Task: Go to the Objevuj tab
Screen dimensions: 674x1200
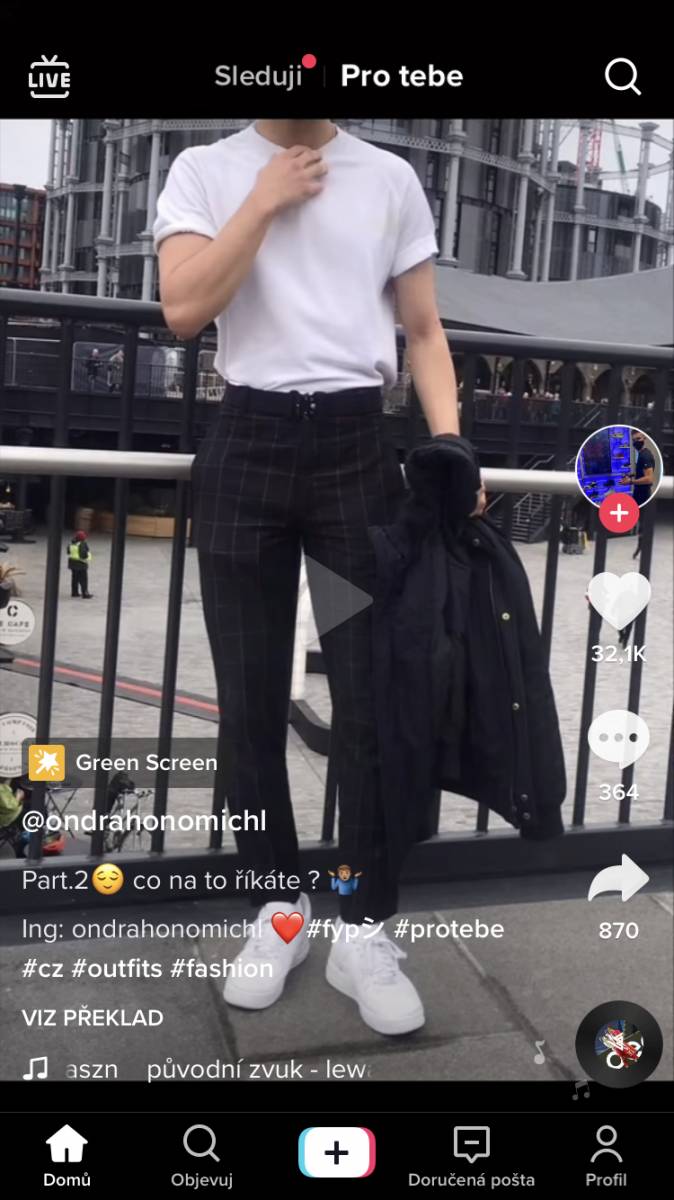Action: tap(202, 1156)
